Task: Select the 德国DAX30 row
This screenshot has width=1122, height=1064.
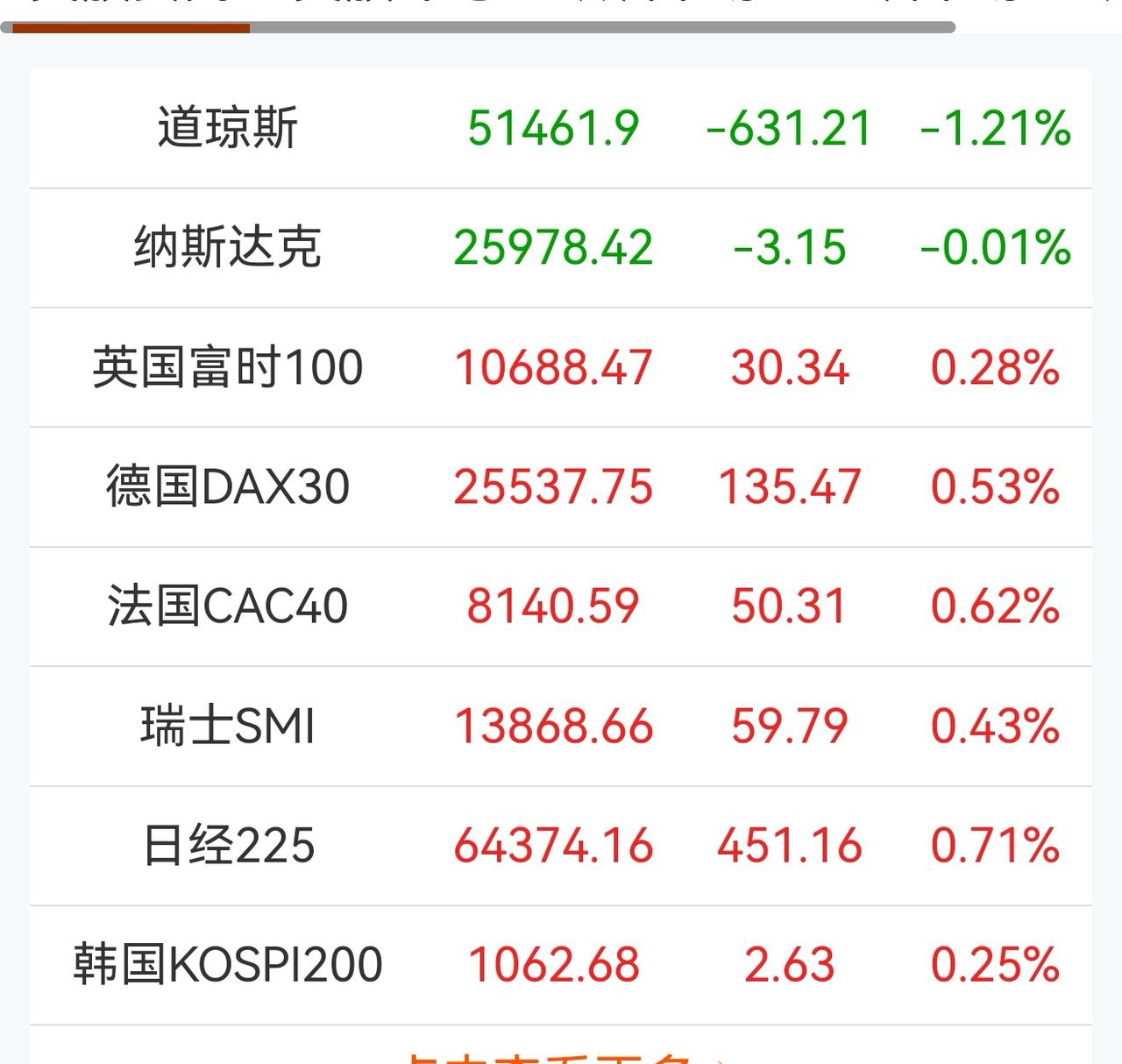Action: tap(561, 487)
